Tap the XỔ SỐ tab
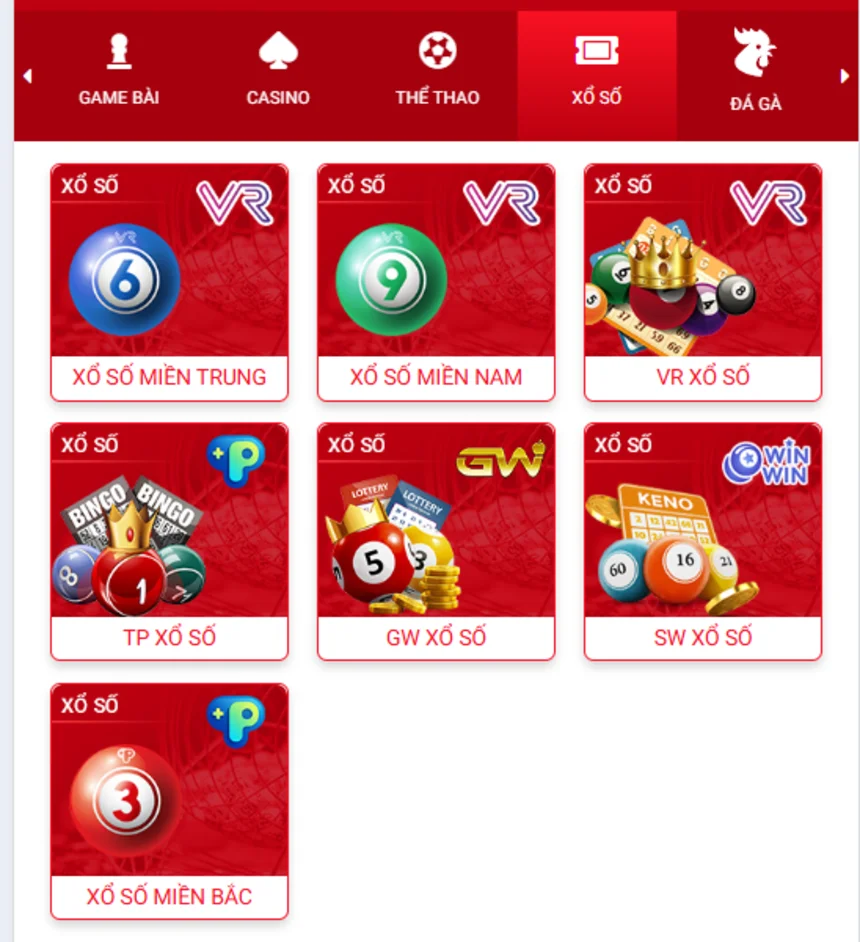Screen dimensions: 860x942 (597, 73)
